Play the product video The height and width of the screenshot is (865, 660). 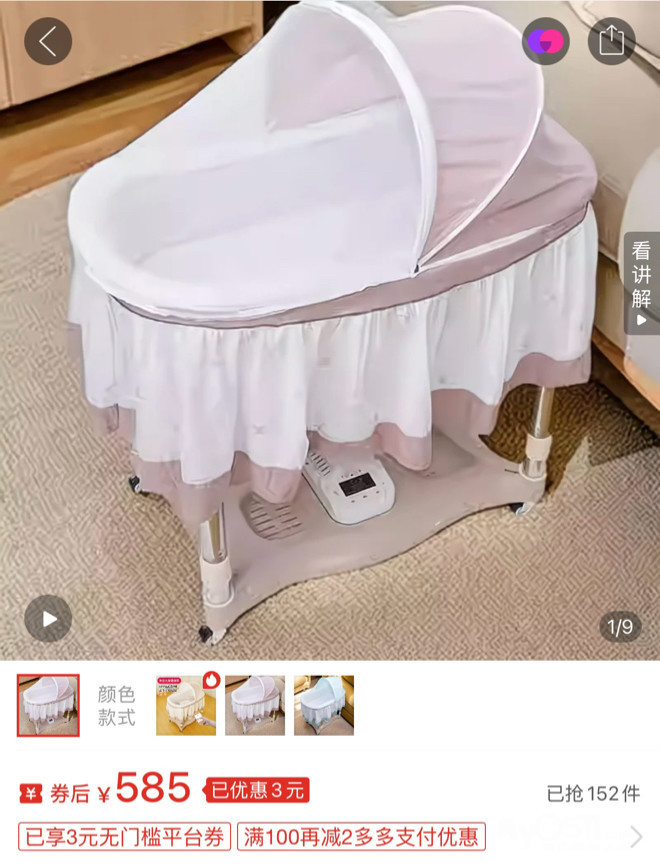point(48,619)
